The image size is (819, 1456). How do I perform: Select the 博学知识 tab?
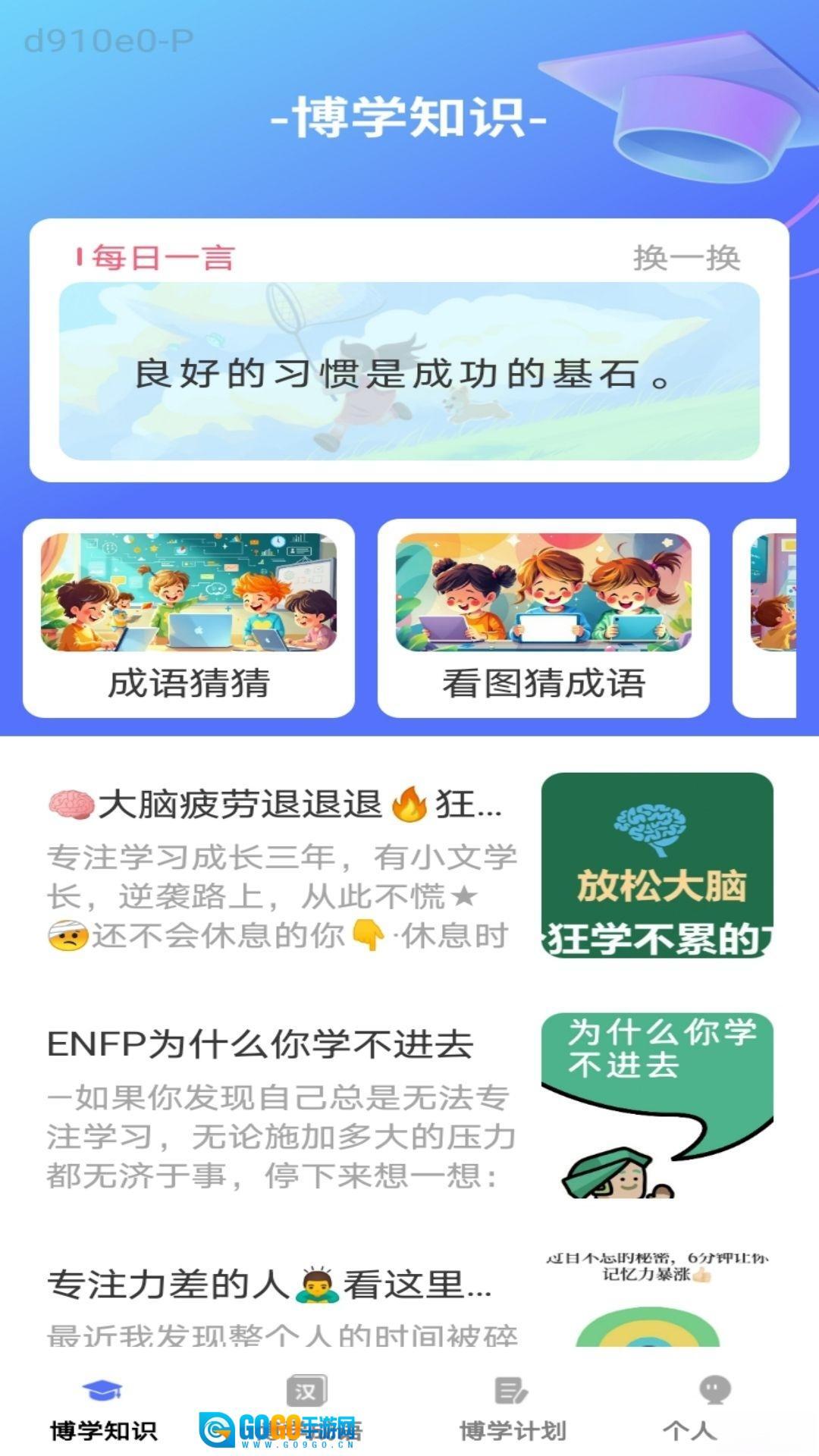103,1409
